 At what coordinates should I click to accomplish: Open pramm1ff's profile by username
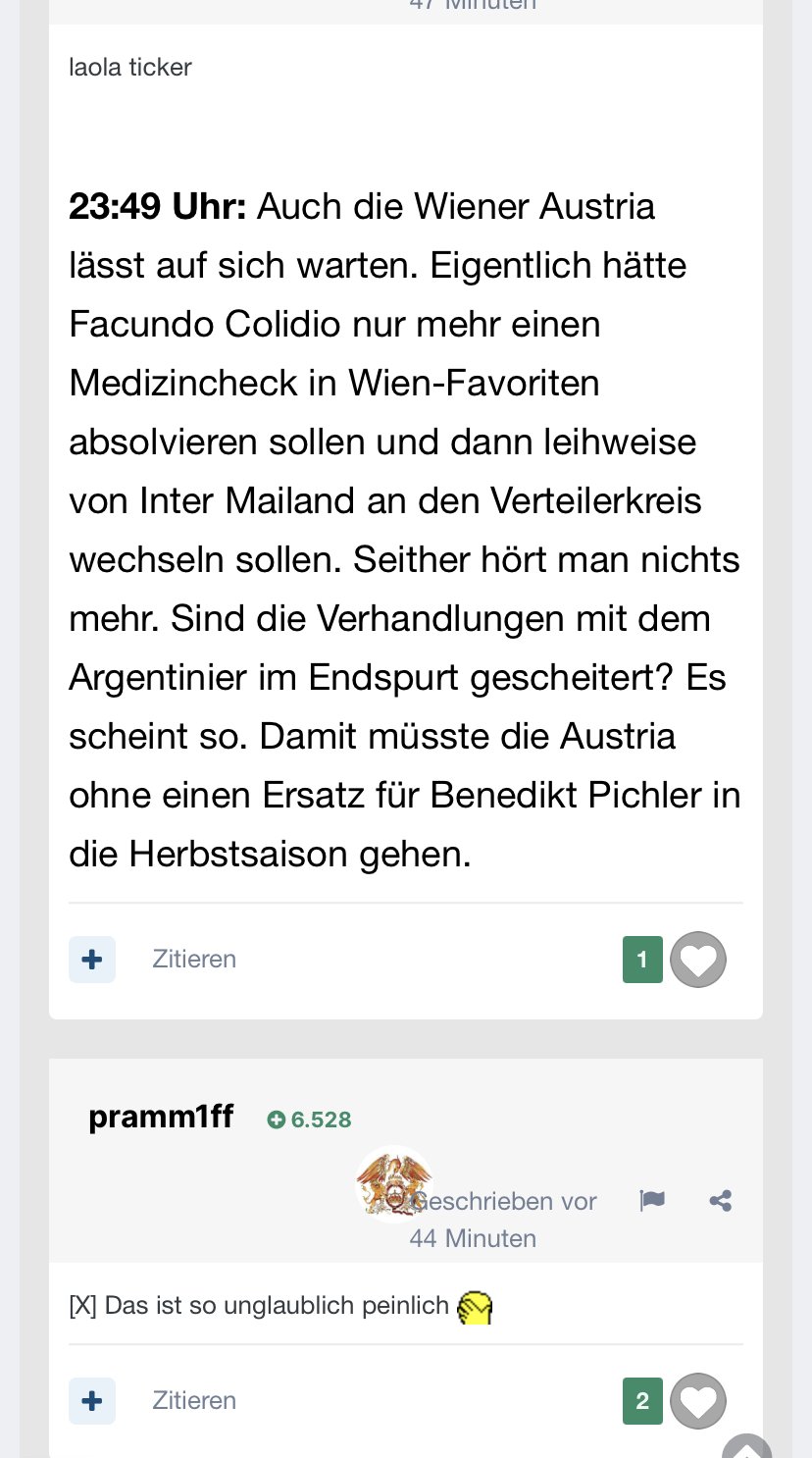point(161,1117)
